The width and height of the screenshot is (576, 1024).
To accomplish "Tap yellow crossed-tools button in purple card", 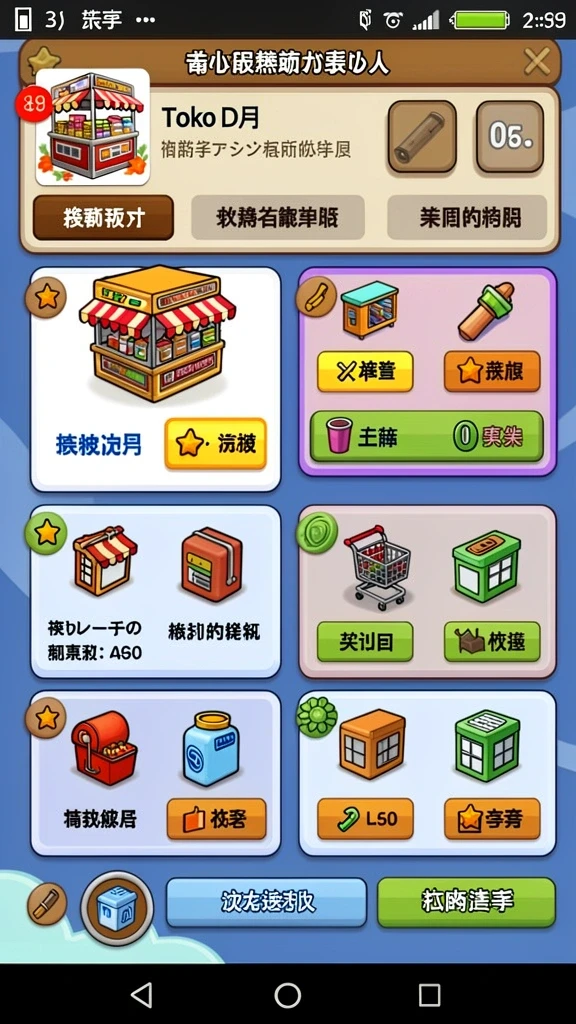I will click(x=365, y=372).
